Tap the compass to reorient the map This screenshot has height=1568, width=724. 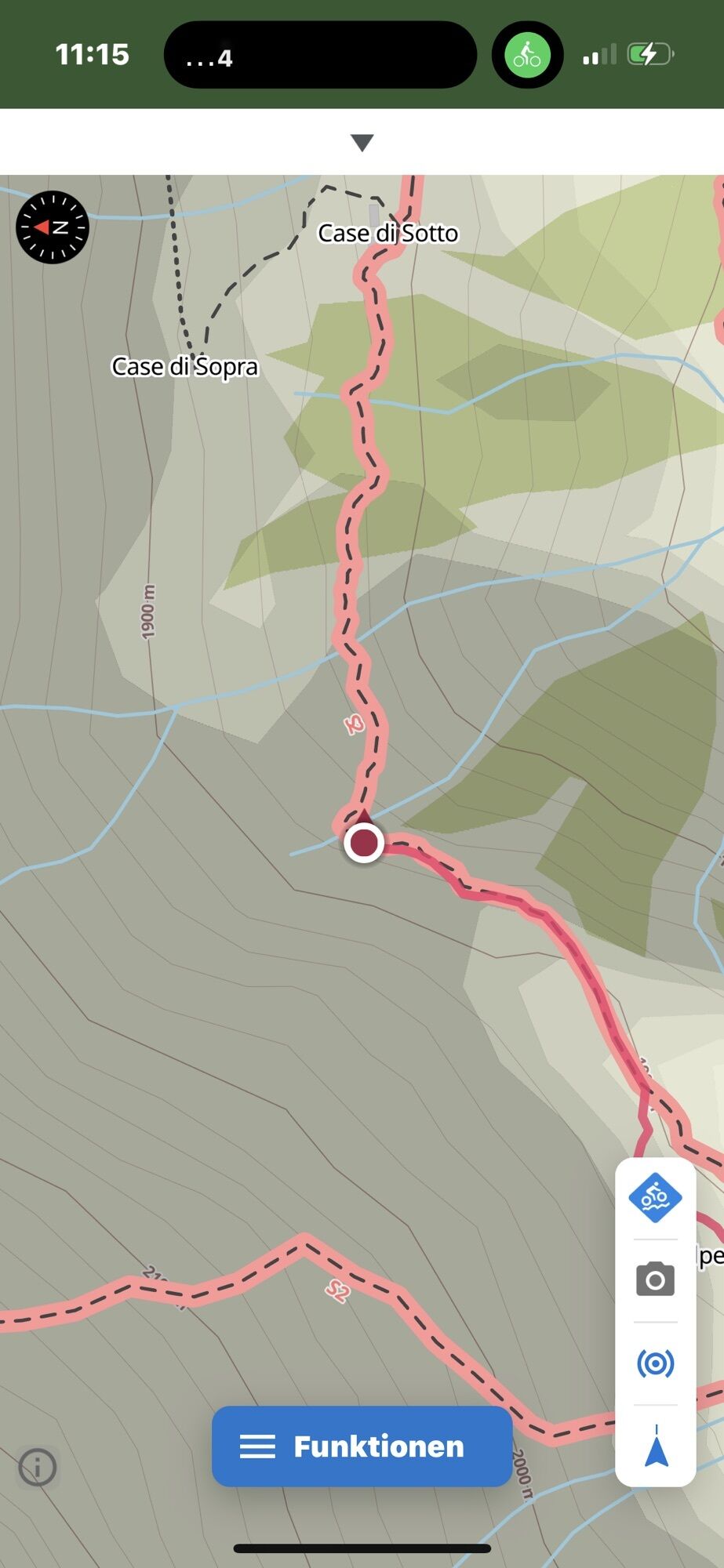tap(53, 227)
